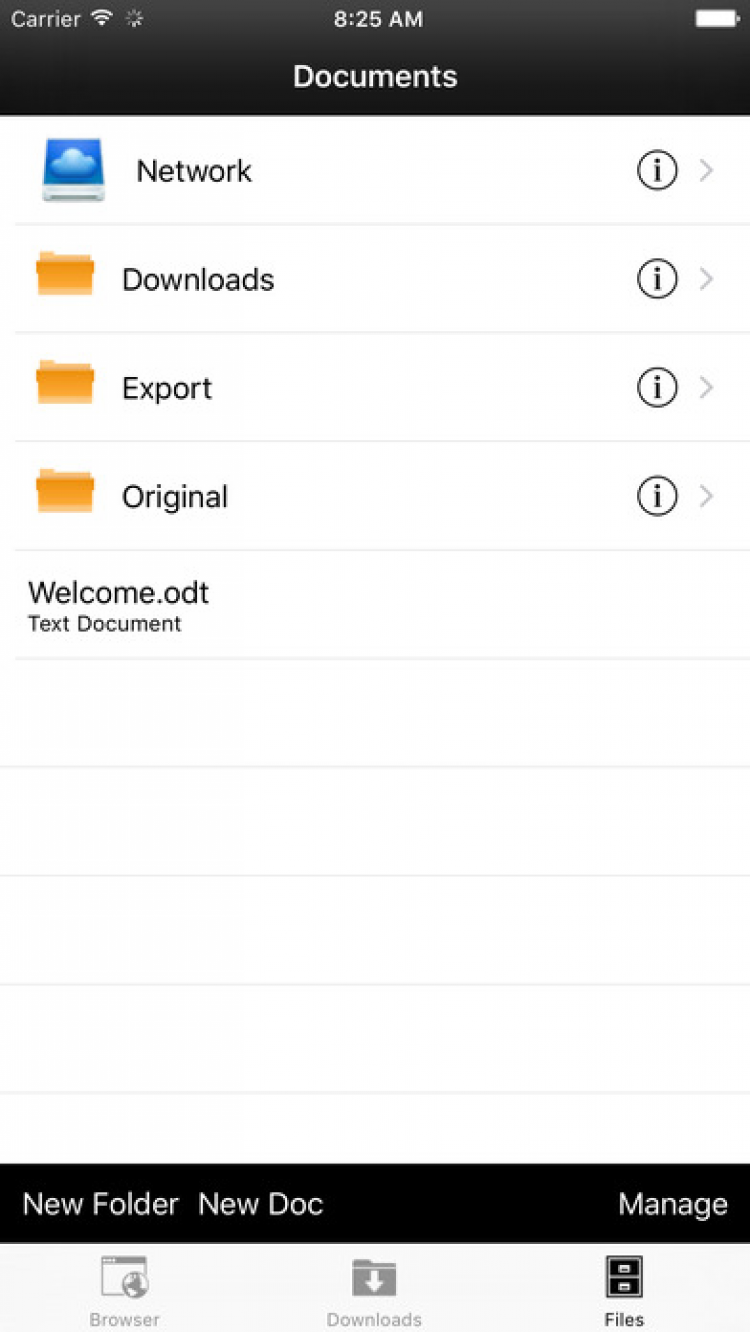Screen dimensions: 750x1332
Task: Switch to the Browser tab
Action: point(125,1291)
